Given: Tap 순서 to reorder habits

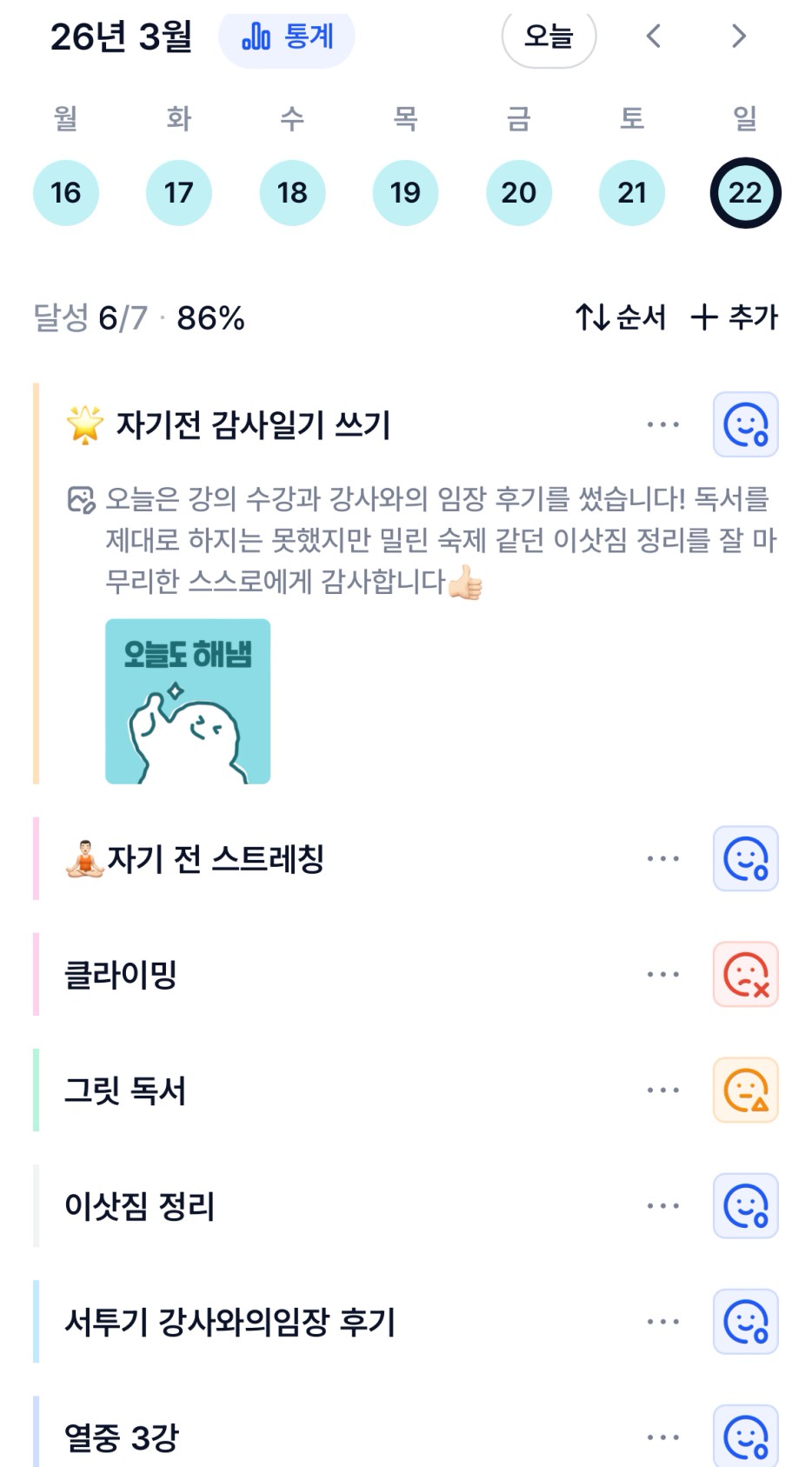Looking at the screenshot, I should click(x=621, y=317).
